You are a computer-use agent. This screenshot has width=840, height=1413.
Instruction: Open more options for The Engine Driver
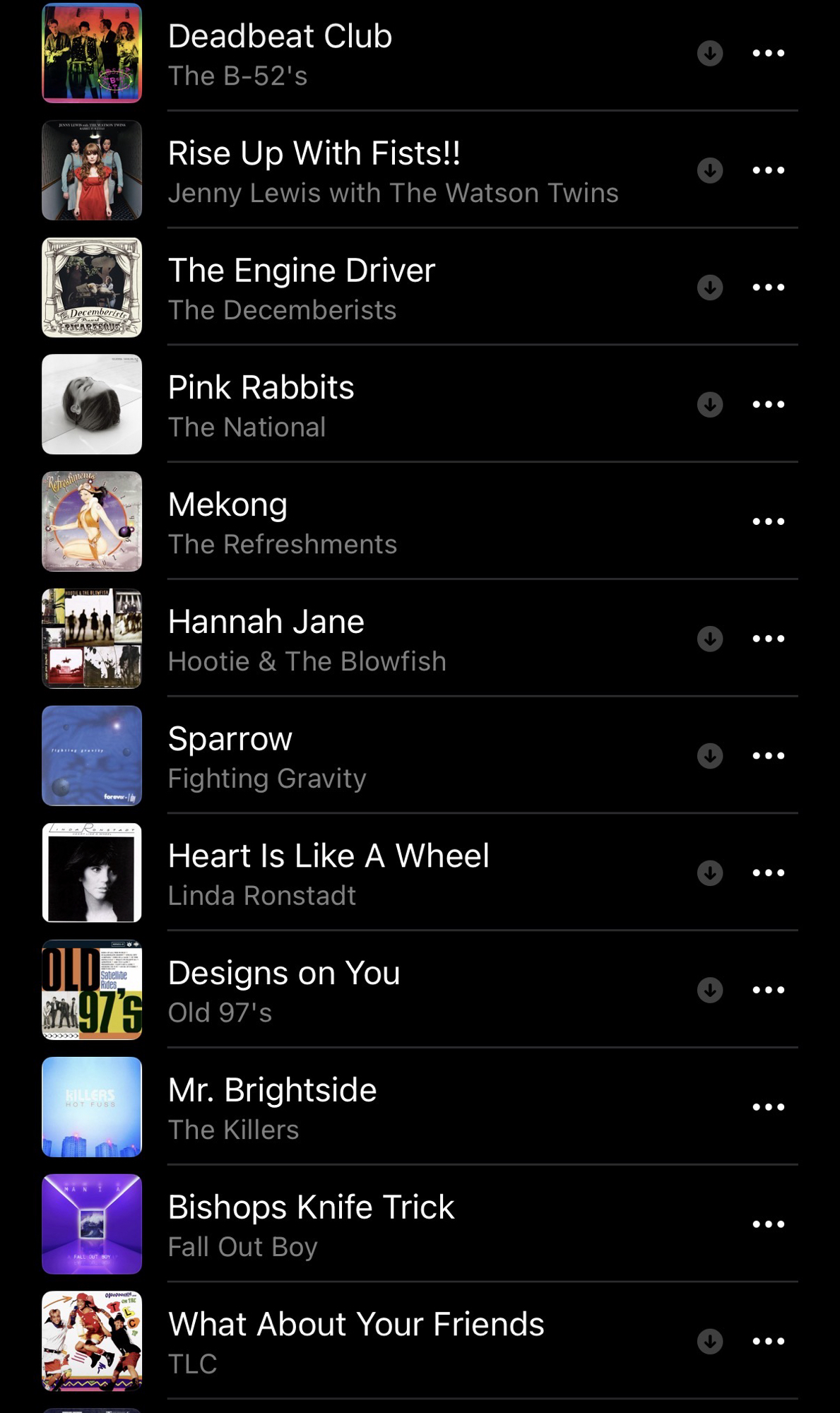pos(768,288)
